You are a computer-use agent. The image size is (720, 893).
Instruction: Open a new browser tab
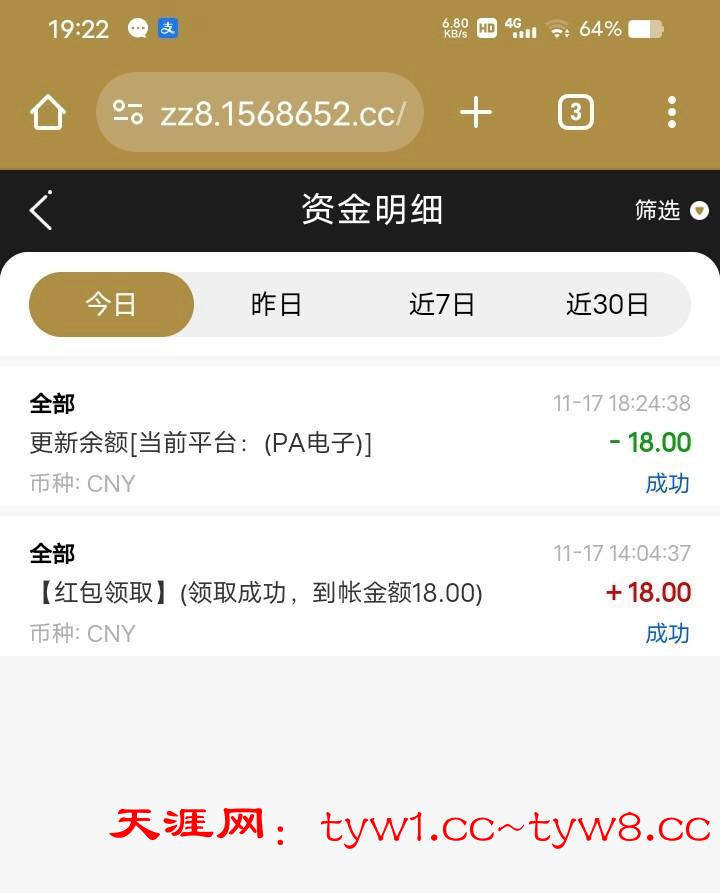pos(476,113)
